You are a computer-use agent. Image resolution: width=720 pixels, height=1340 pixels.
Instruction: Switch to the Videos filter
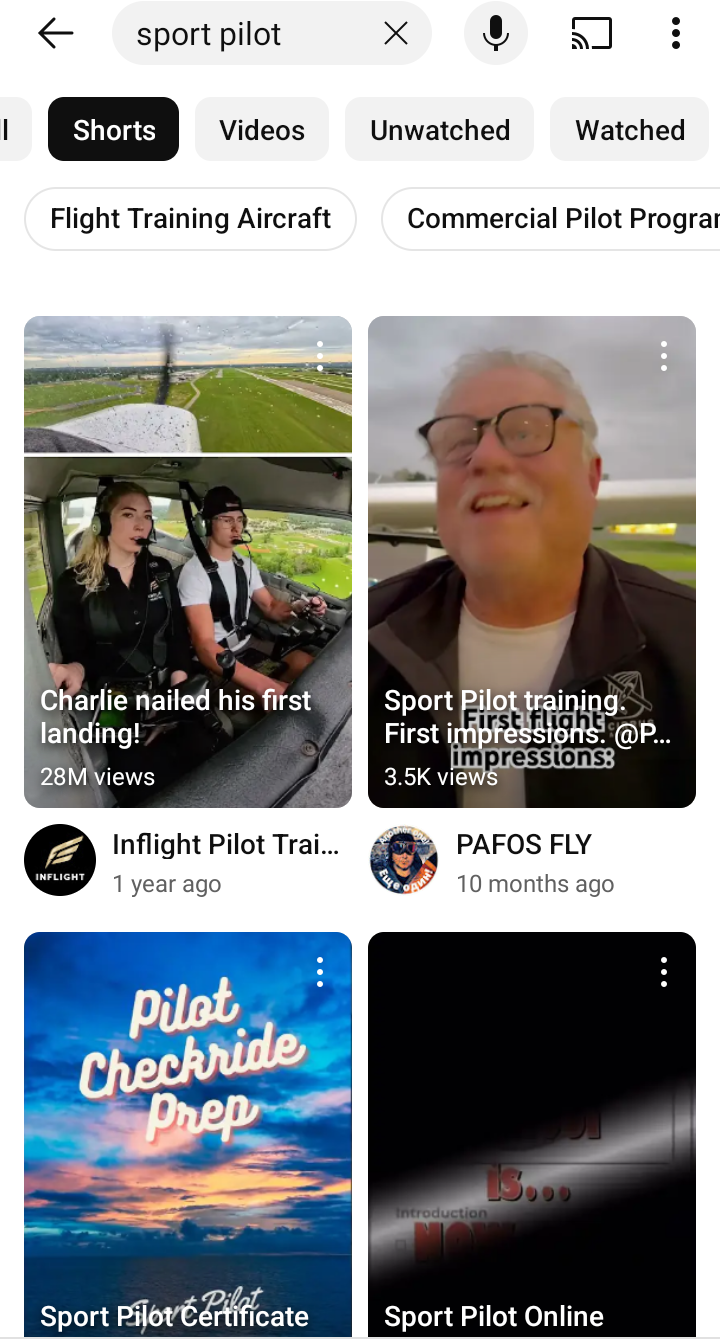pos(262,130)
